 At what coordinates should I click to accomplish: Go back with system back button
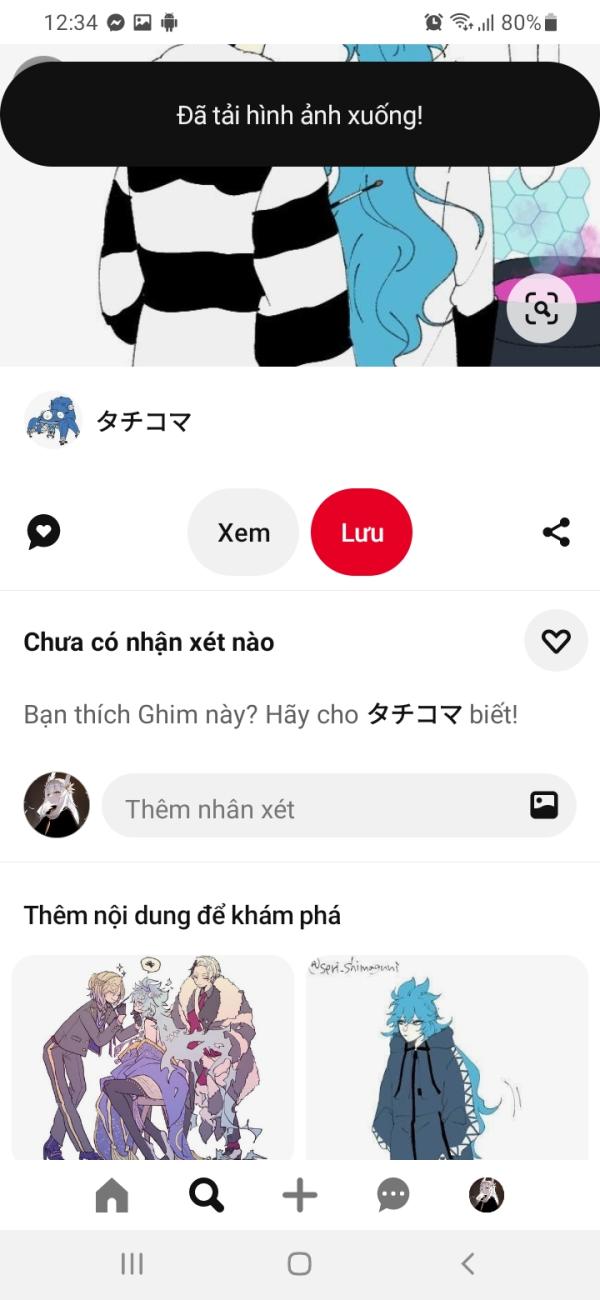(x=467, y=1264)
